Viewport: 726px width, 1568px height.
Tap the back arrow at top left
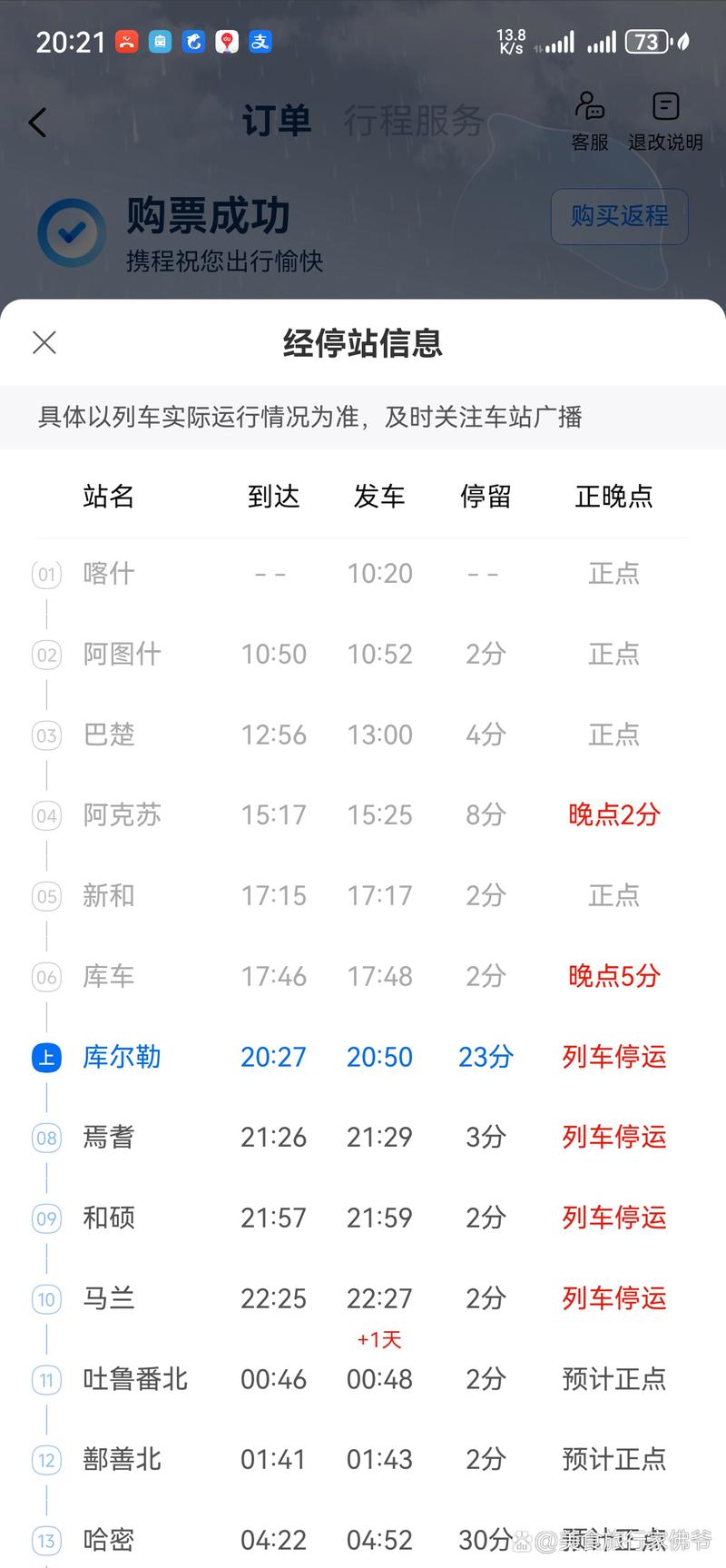click(x=37, y=123)
